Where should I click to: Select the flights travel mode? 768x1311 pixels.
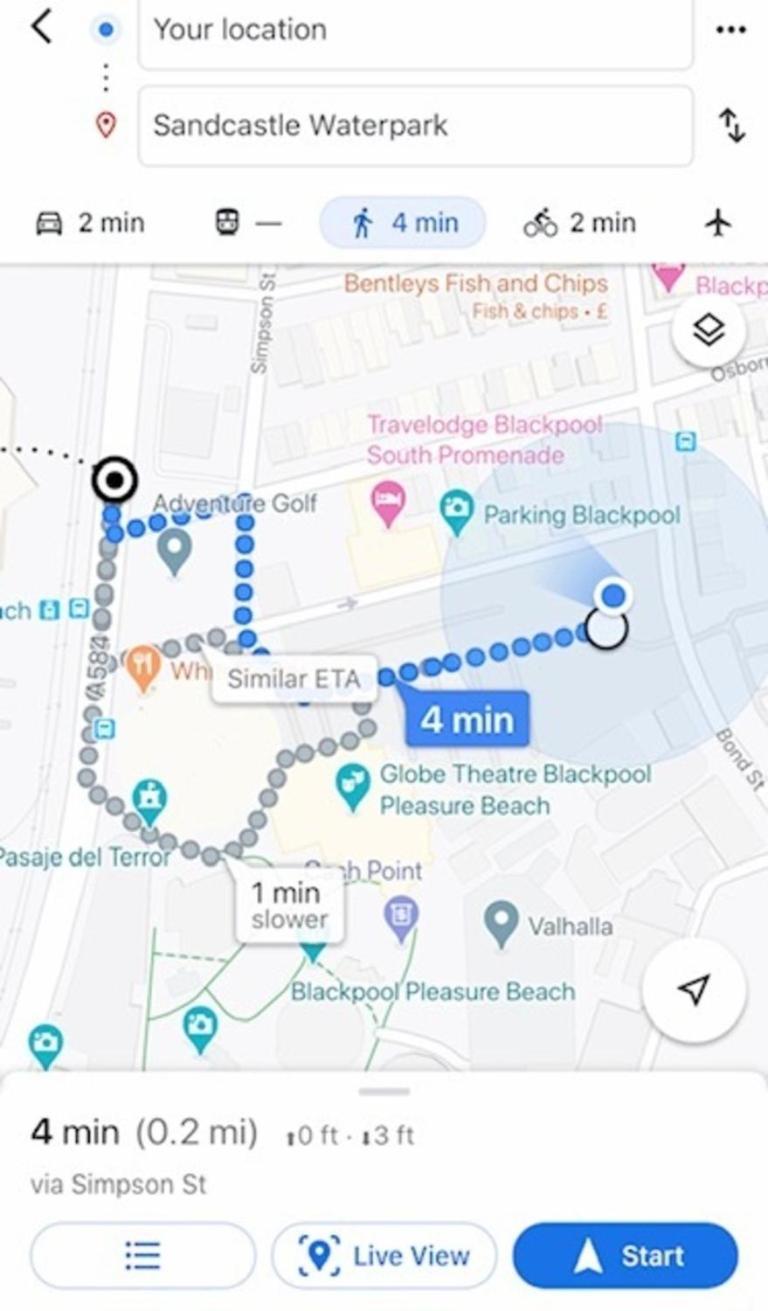tap(718, 223)
